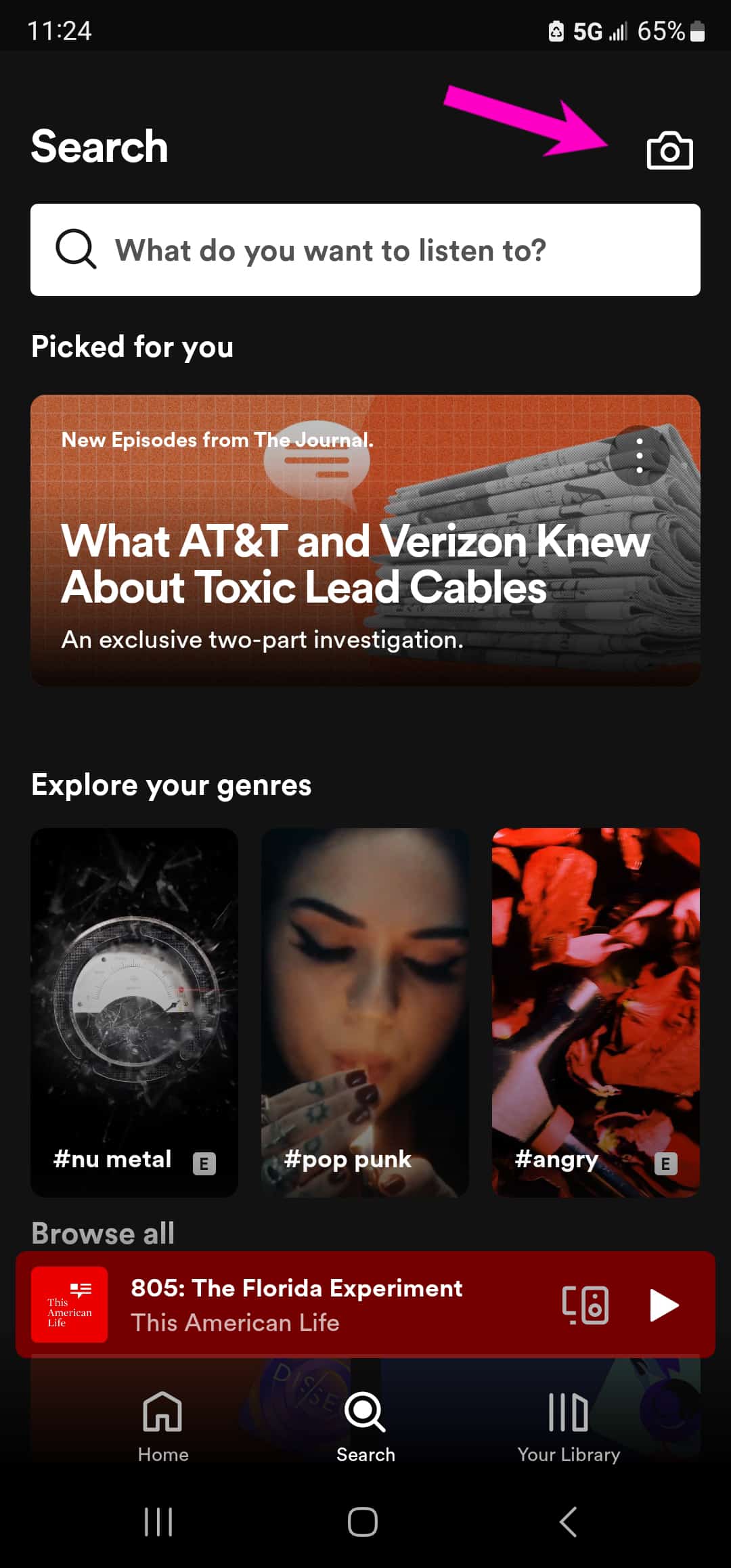Open the #angry genre tile
The width and height of the screenshot is (731, 1568).
(596, 1012)
